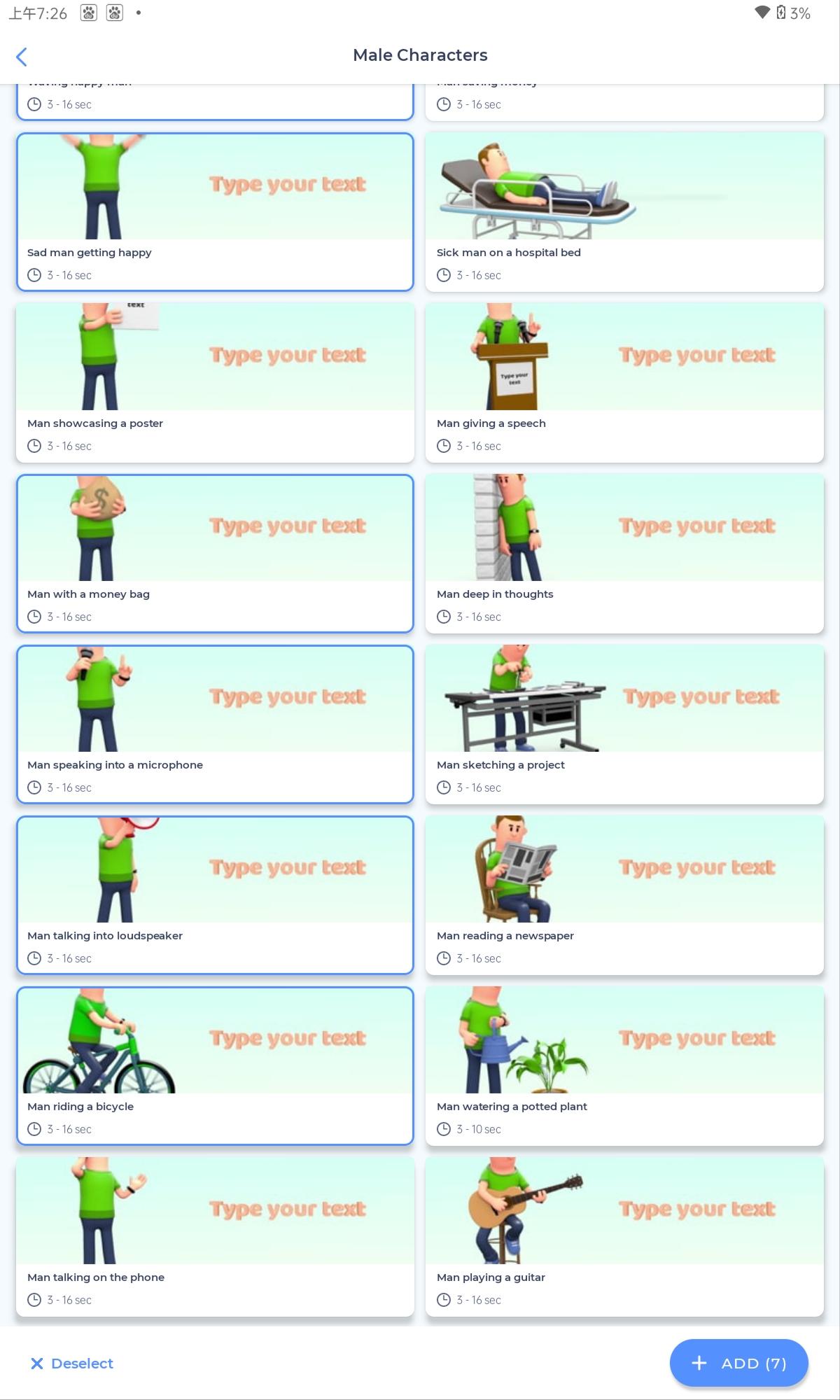This screenshot has width=840, height=1400.
Task: Go back from Male Characters
Action: [22, 57]
